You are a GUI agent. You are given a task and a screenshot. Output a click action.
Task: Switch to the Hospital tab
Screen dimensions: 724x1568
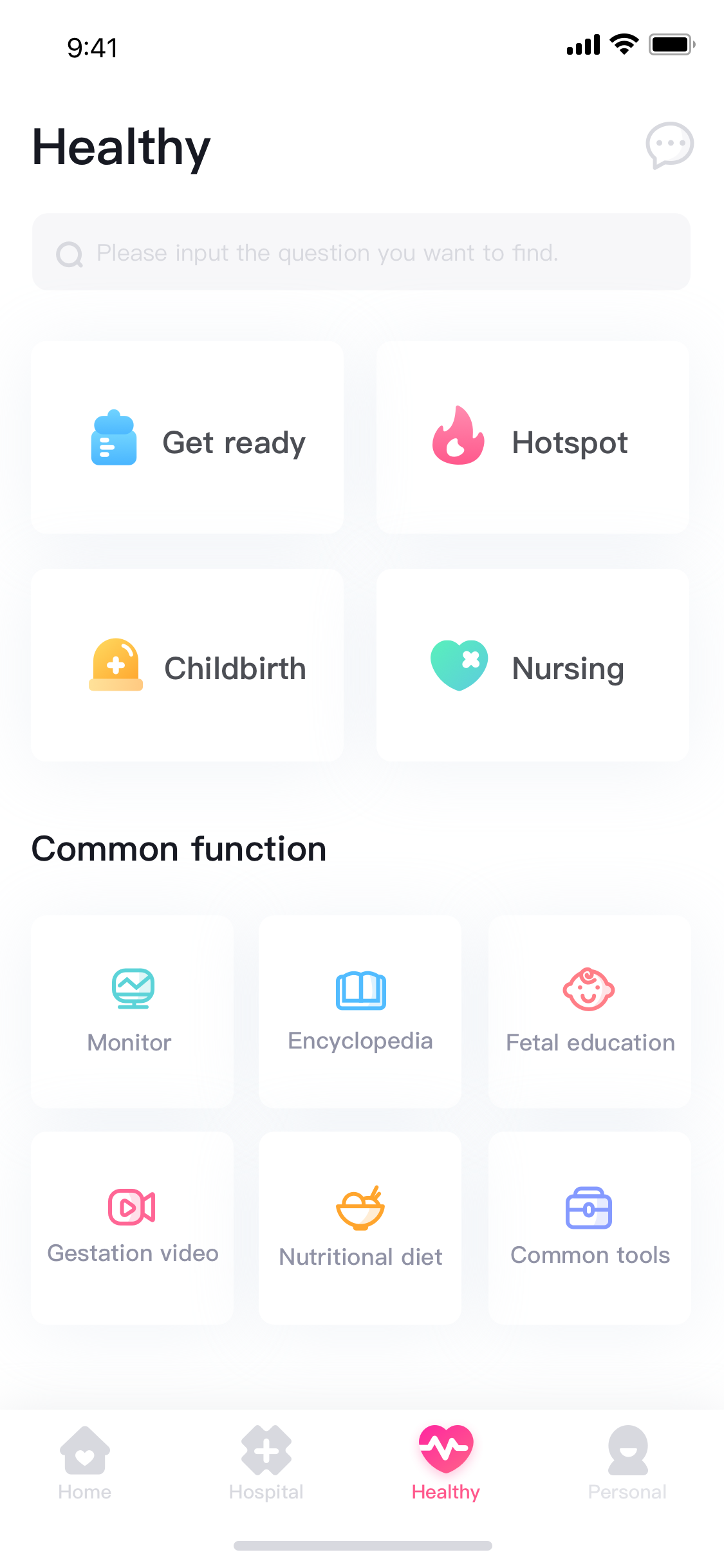pyautogui.click(x=266, y=1463)
